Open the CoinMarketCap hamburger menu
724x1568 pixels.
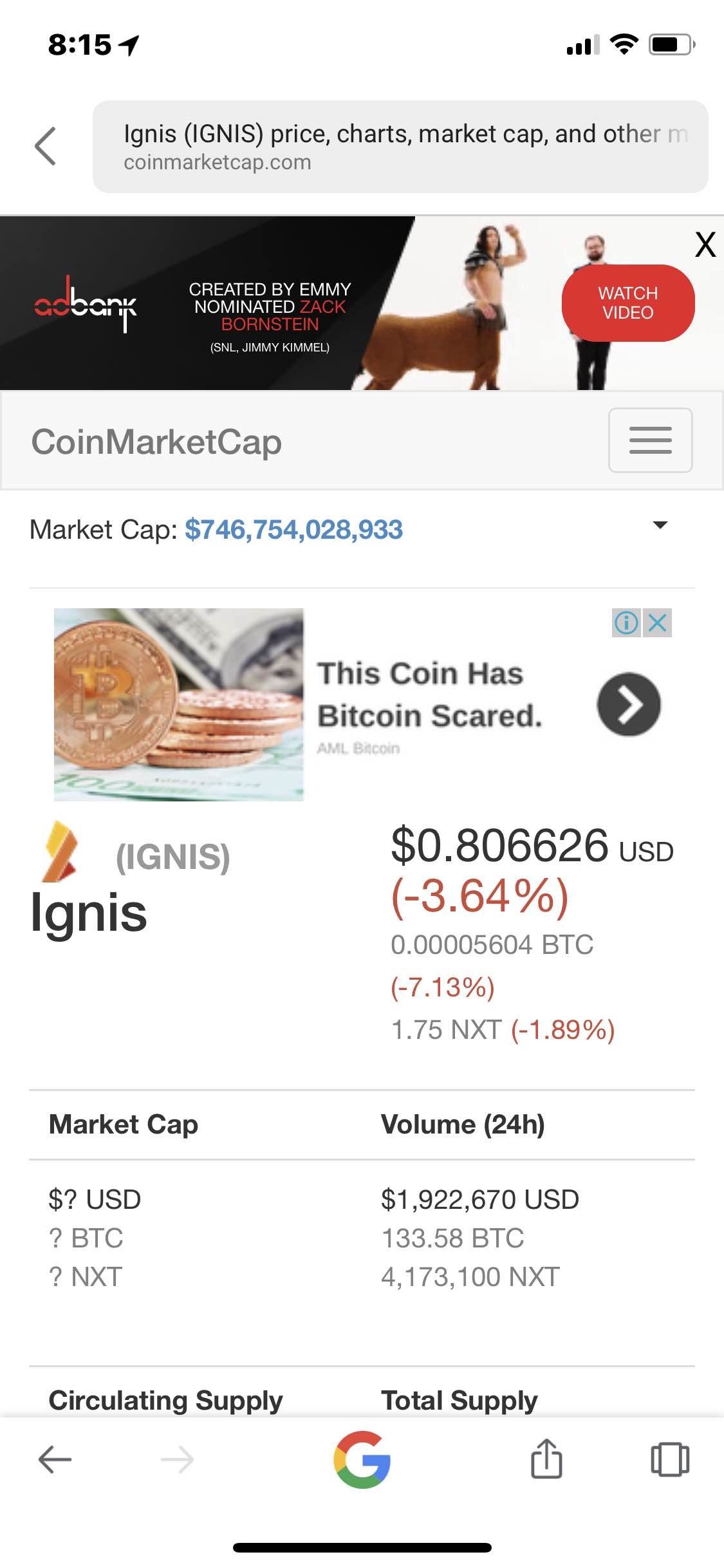[650, 440]
